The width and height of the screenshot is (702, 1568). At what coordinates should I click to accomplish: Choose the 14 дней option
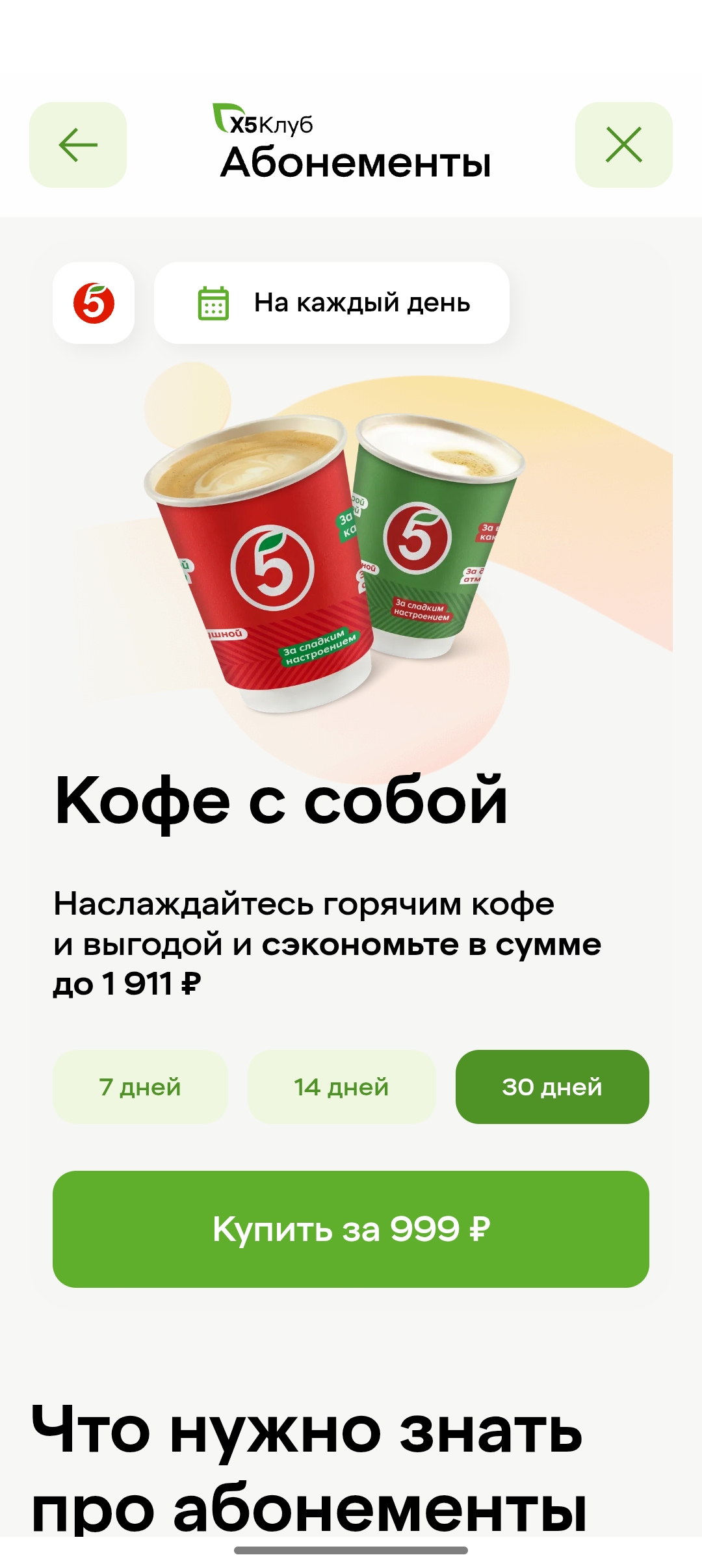click(341, 1087)
